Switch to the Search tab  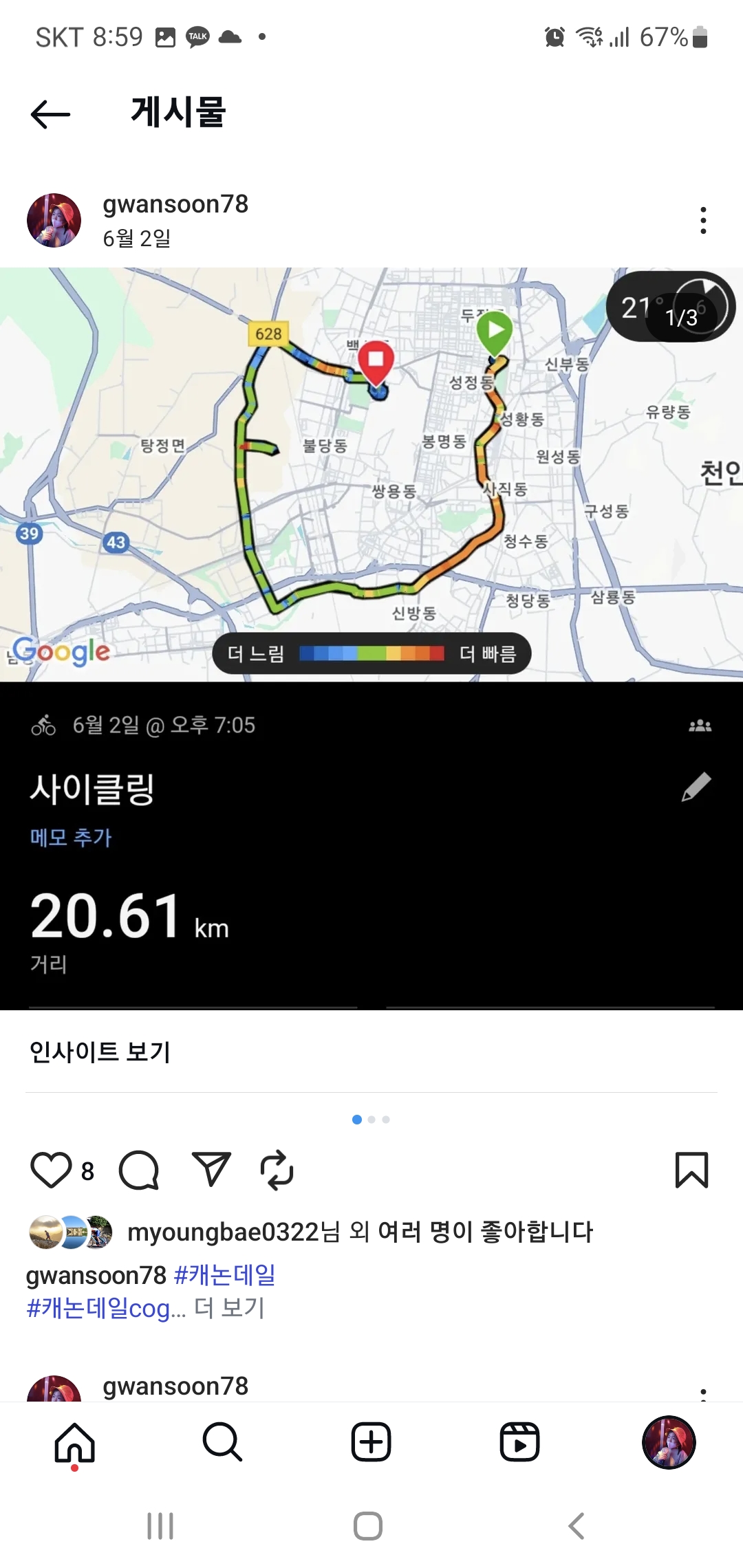222,1442
